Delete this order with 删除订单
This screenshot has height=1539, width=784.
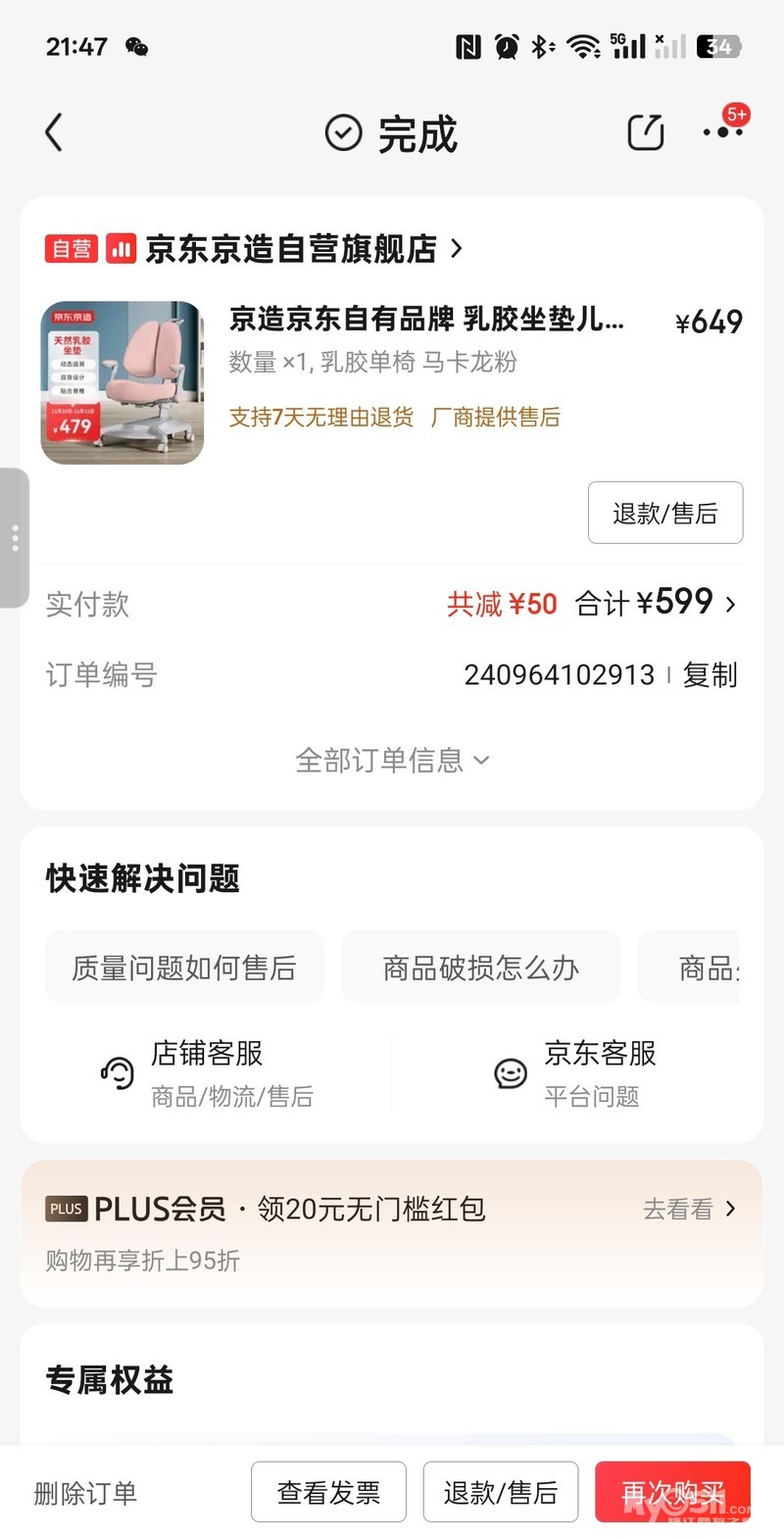(85, 1493)
